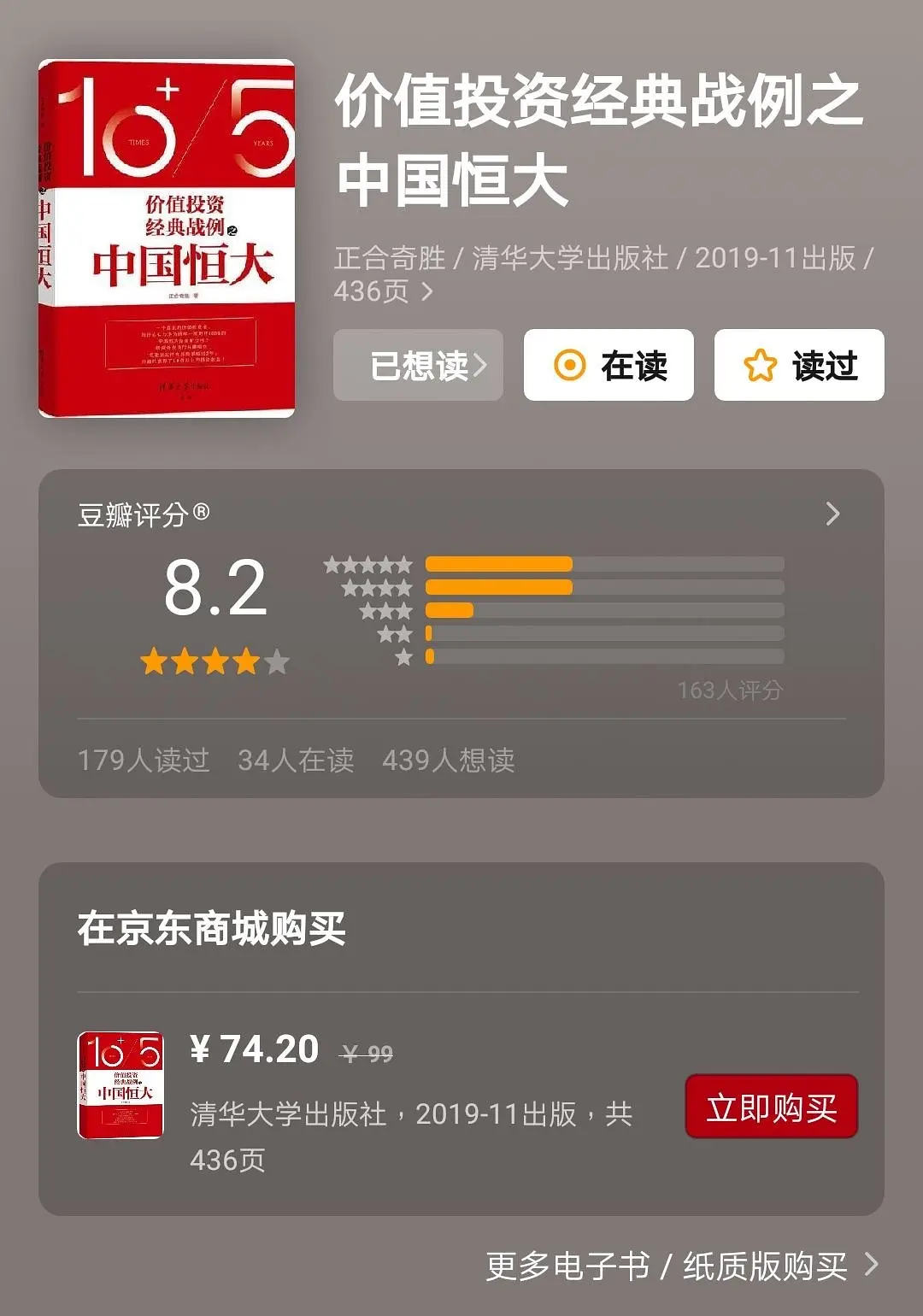The image size is (923, 1316).
Task: Open 更多电子书 / 纸质版购买 link
Action: coord(680,1266)
